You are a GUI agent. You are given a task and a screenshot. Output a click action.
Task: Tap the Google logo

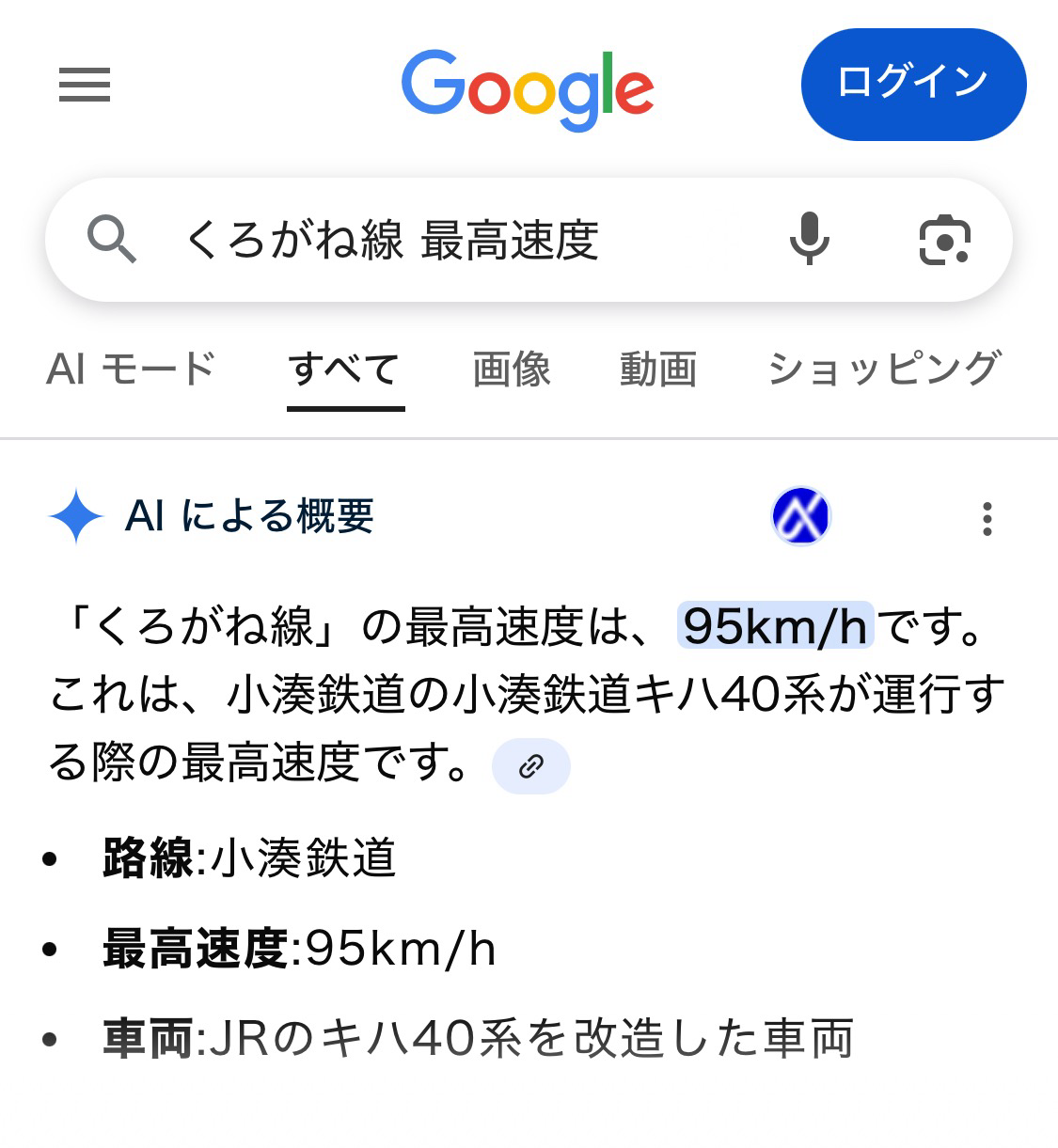[528, 88]
